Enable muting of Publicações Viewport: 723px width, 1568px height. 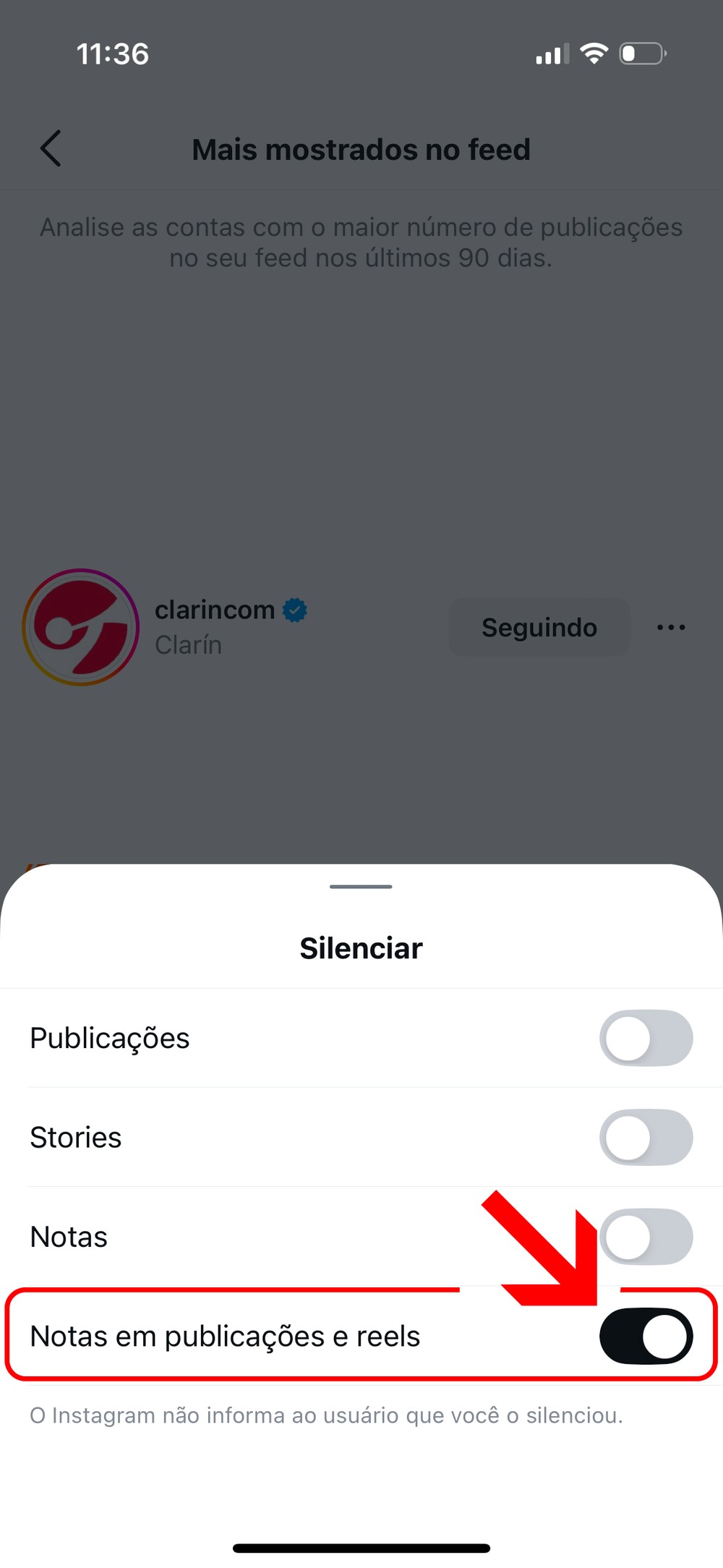pos(646,1038)
